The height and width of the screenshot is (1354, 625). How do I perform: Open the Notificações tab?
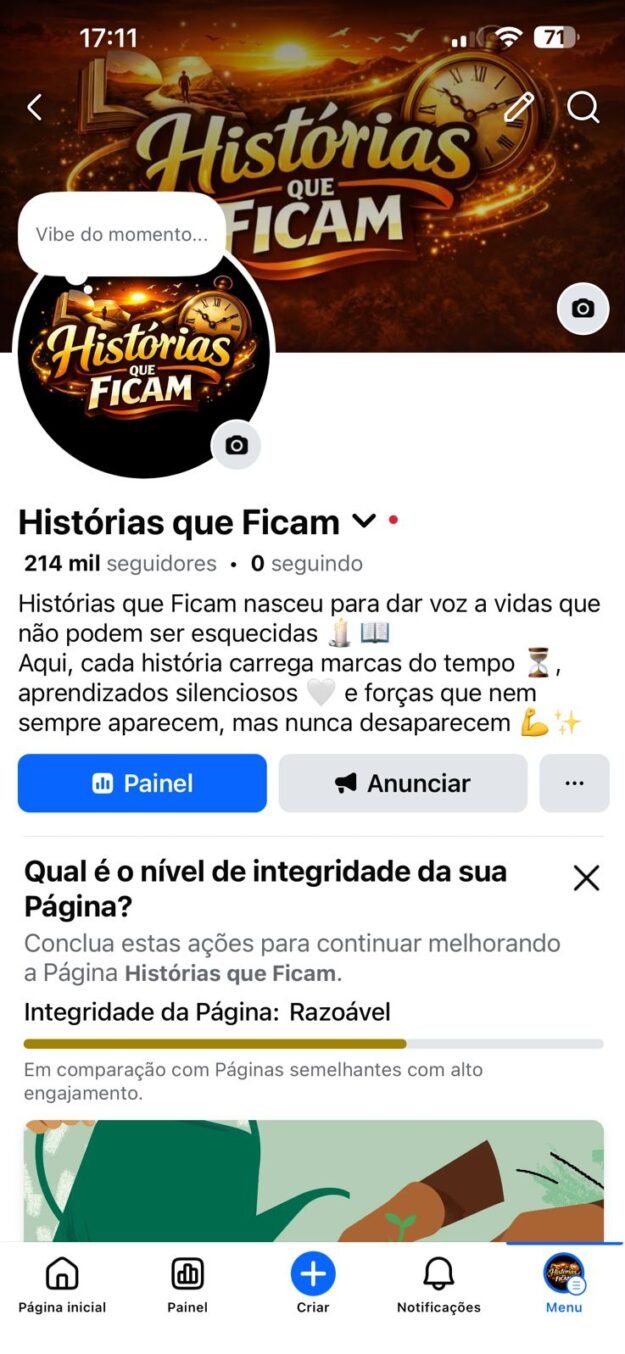coord(438,1285)
